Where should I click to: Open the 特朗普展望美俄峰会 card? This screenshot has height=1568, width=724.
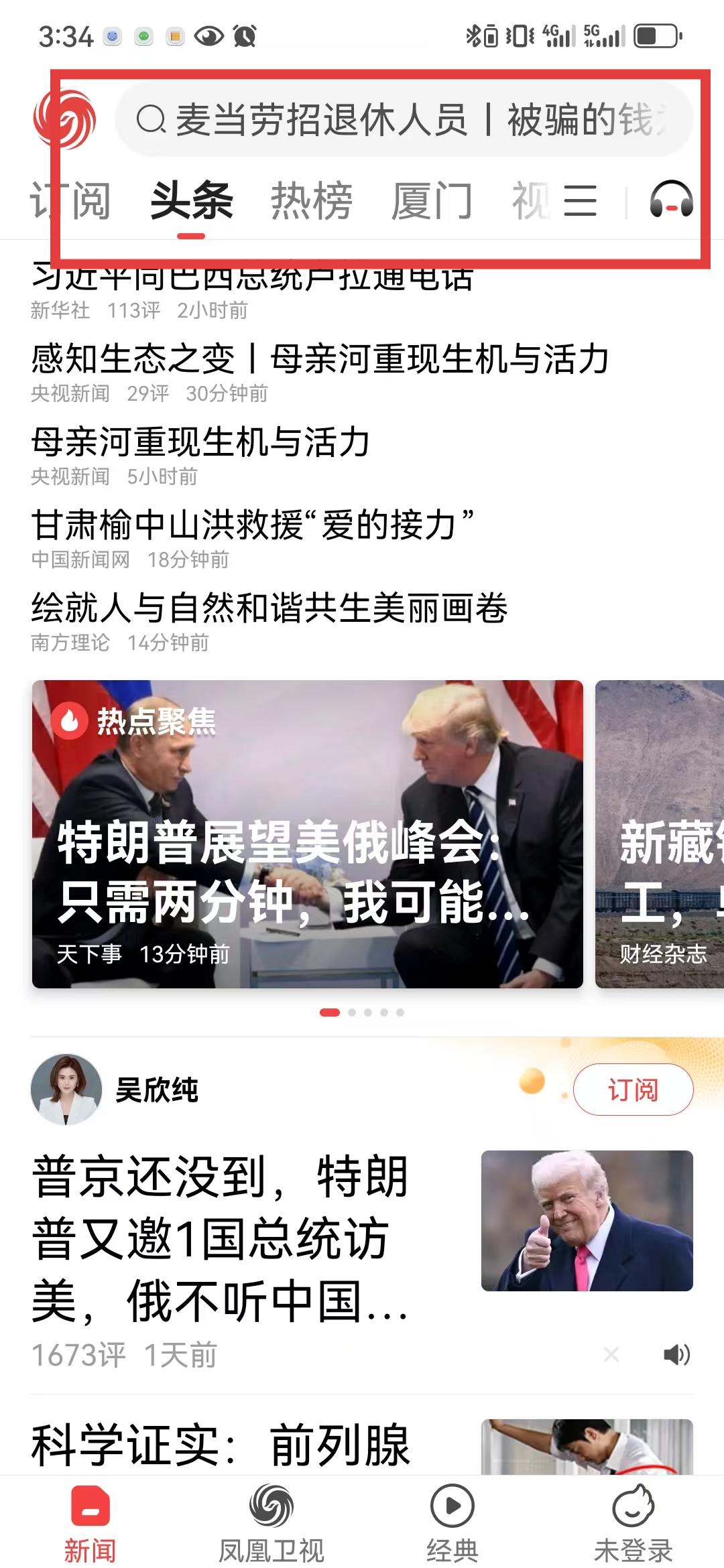[x=307, y=834]
